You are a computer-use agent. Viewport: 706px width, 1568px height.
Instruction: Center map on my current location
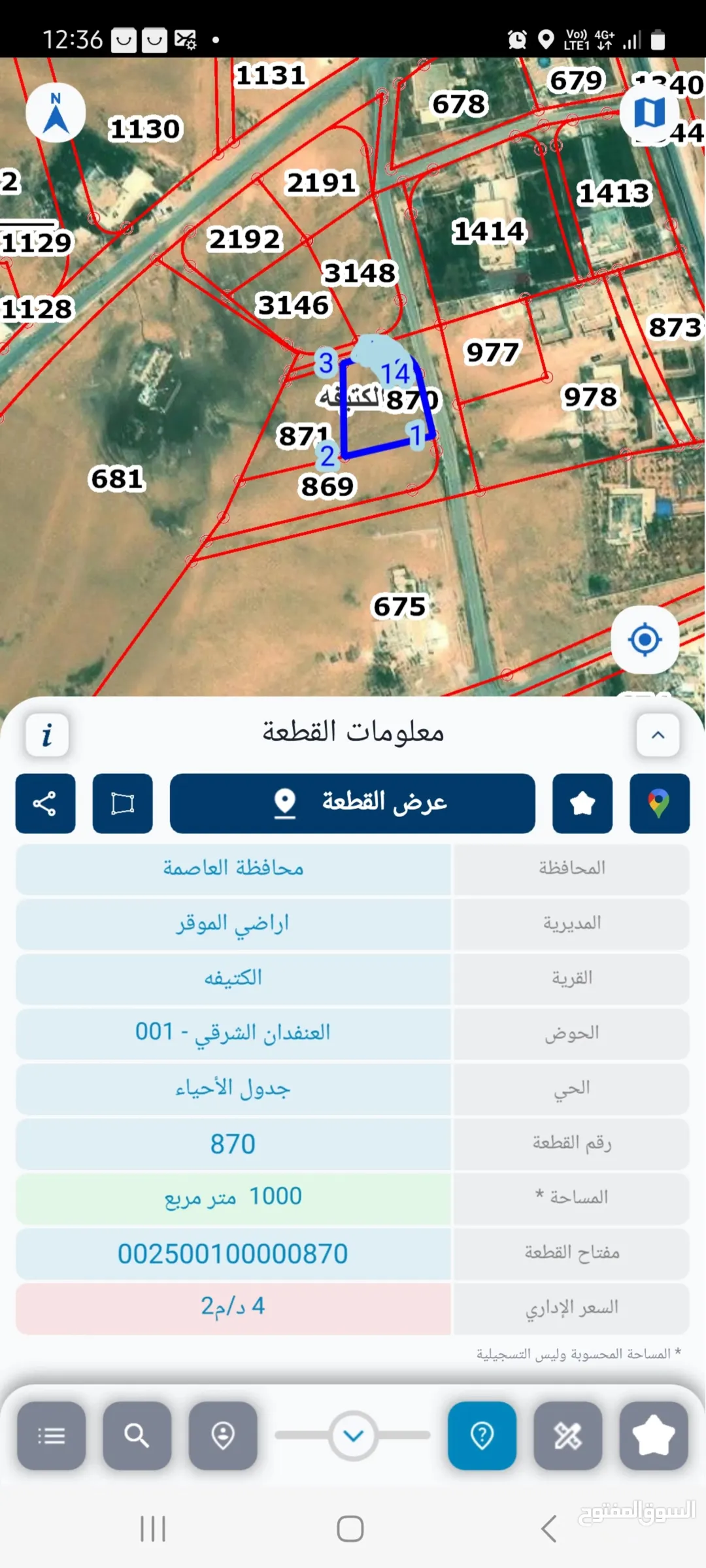645,639
